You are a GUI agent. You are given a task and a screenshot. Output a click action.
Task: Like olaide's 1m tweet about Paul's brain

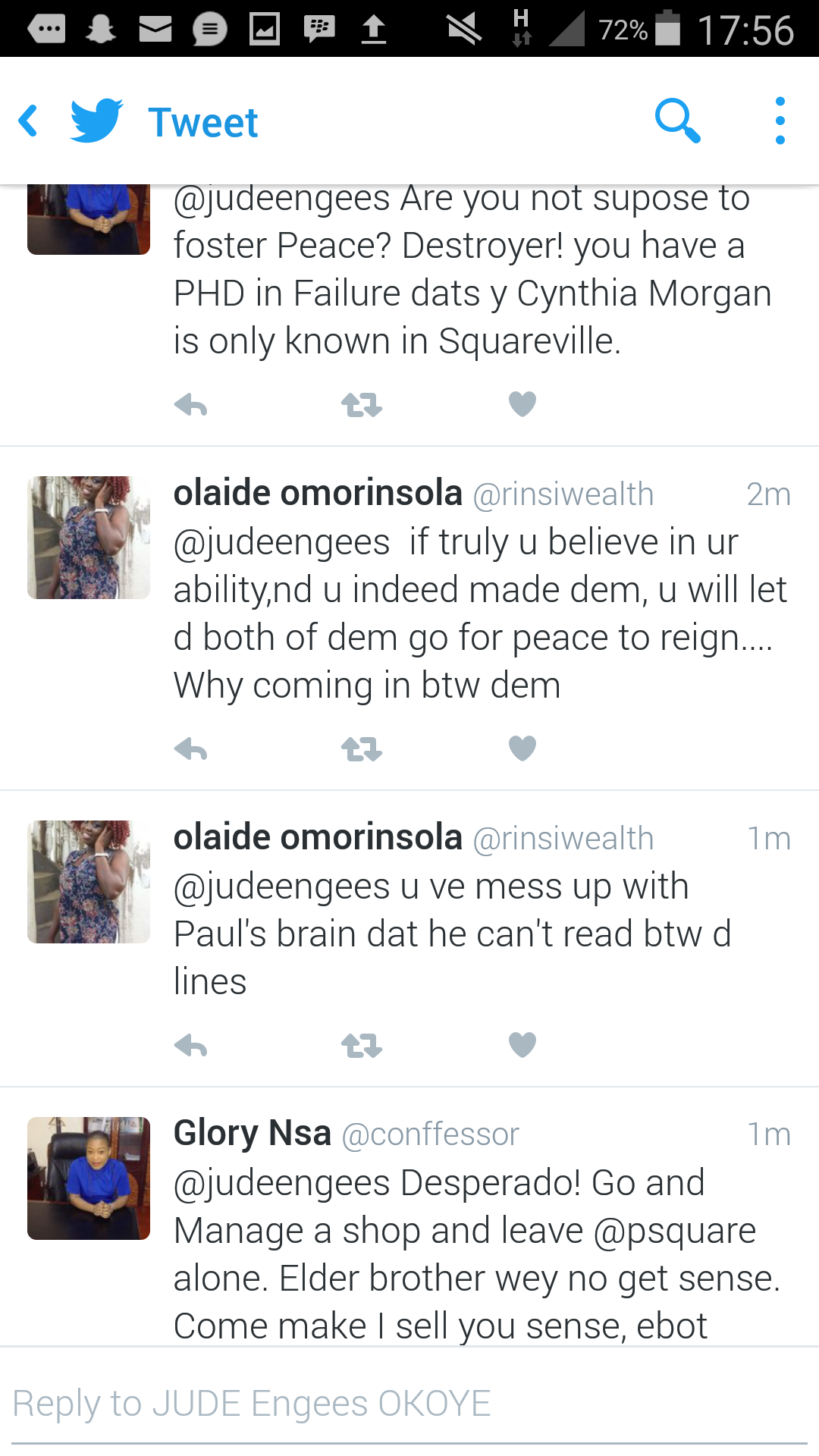point(522,1045)
